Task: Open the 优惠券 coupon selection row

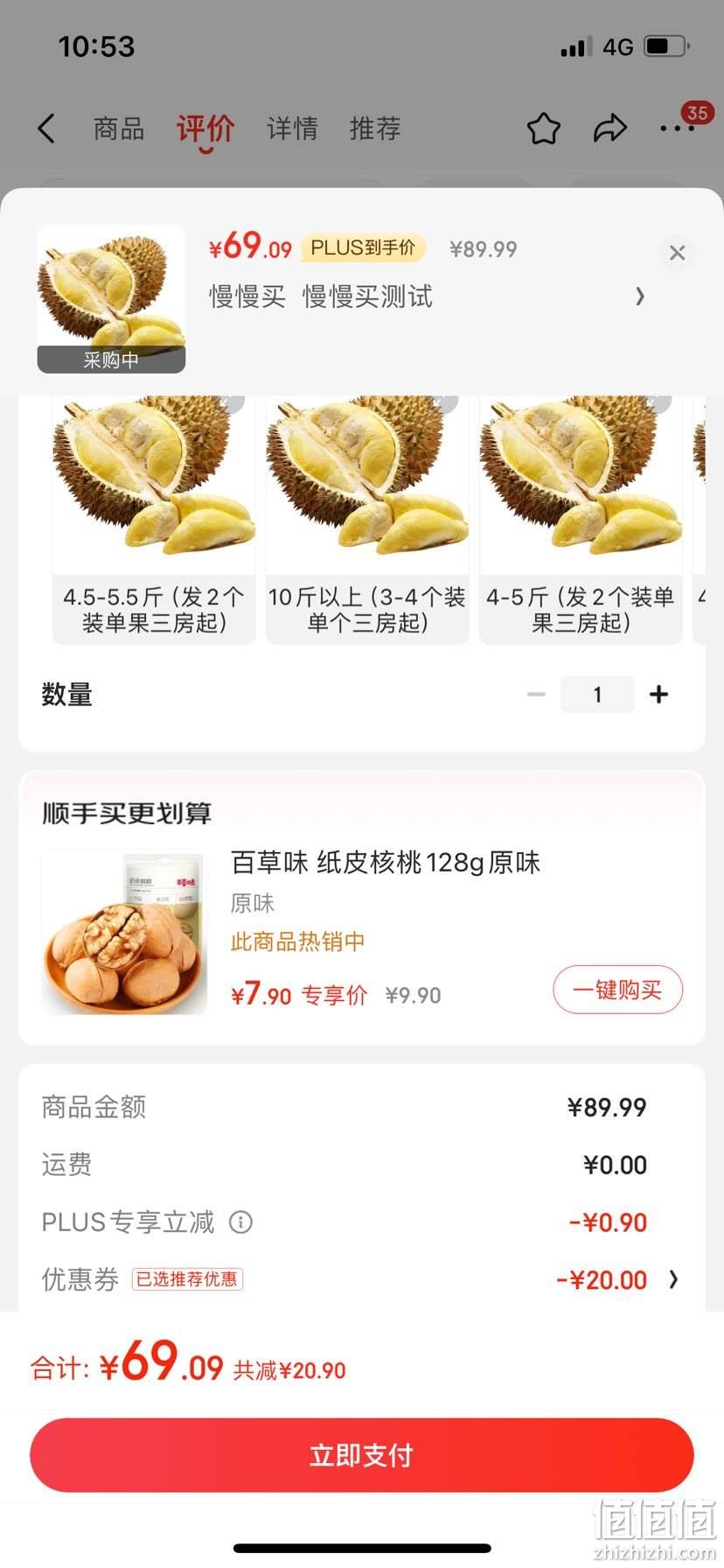Action: tap(361, 1279)
